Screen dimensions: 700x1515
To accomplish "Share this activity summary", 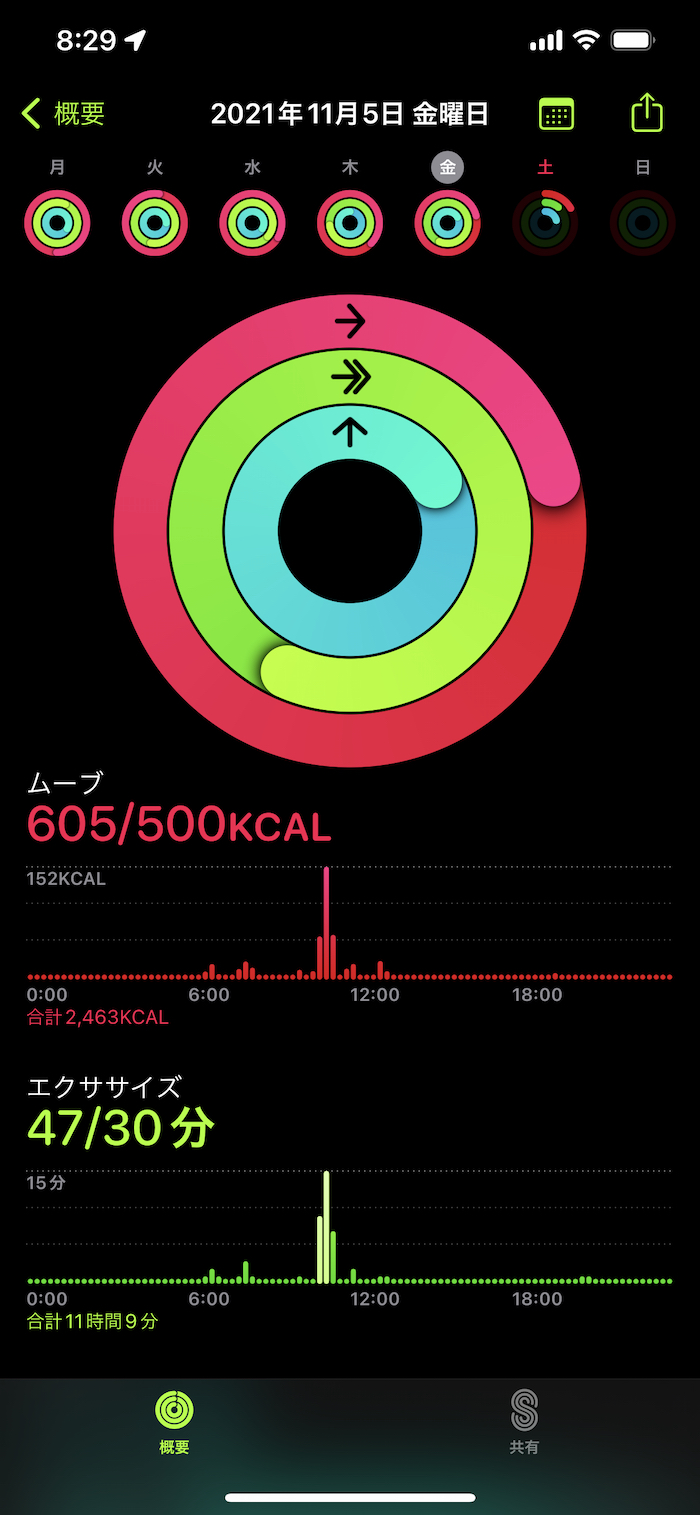I will pyautogui.click(x=647, y=113).
